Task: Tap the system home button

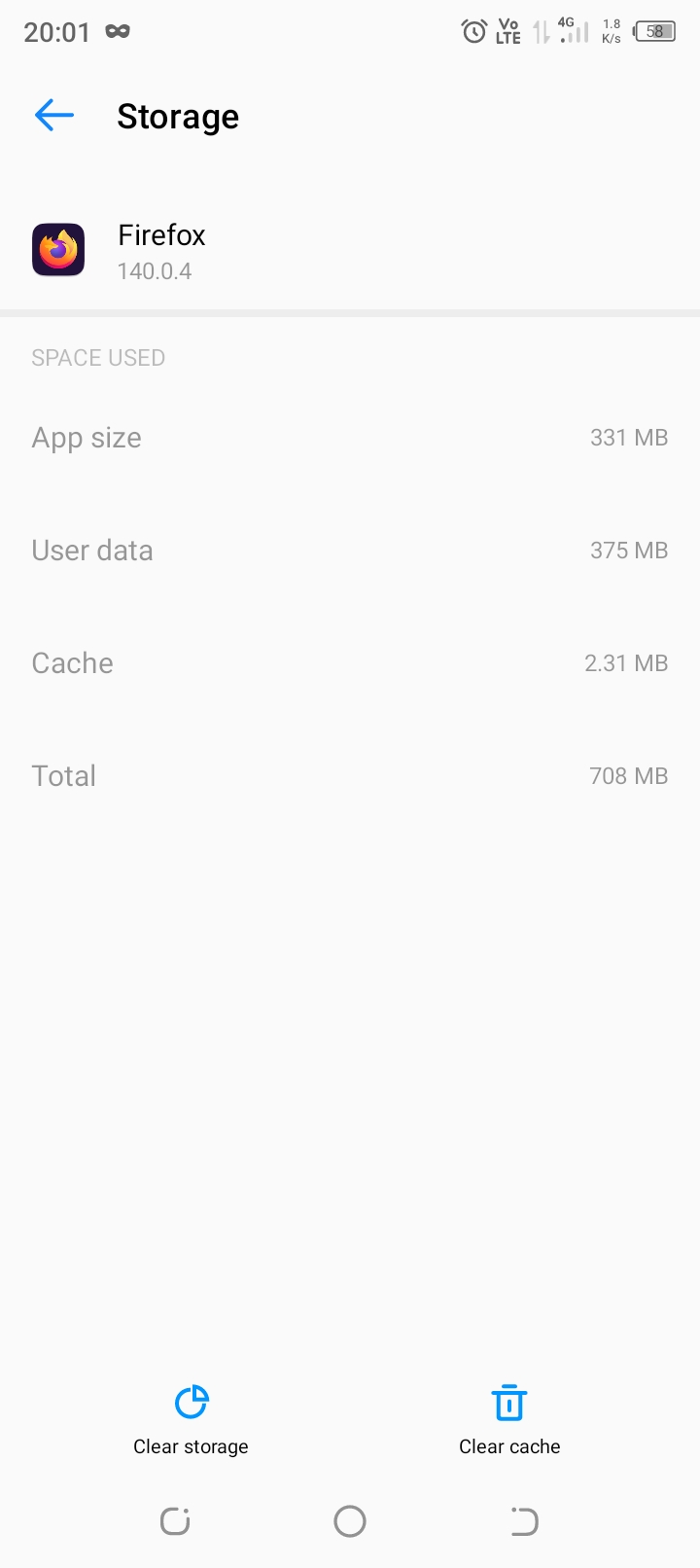Action: (350, 1520)
